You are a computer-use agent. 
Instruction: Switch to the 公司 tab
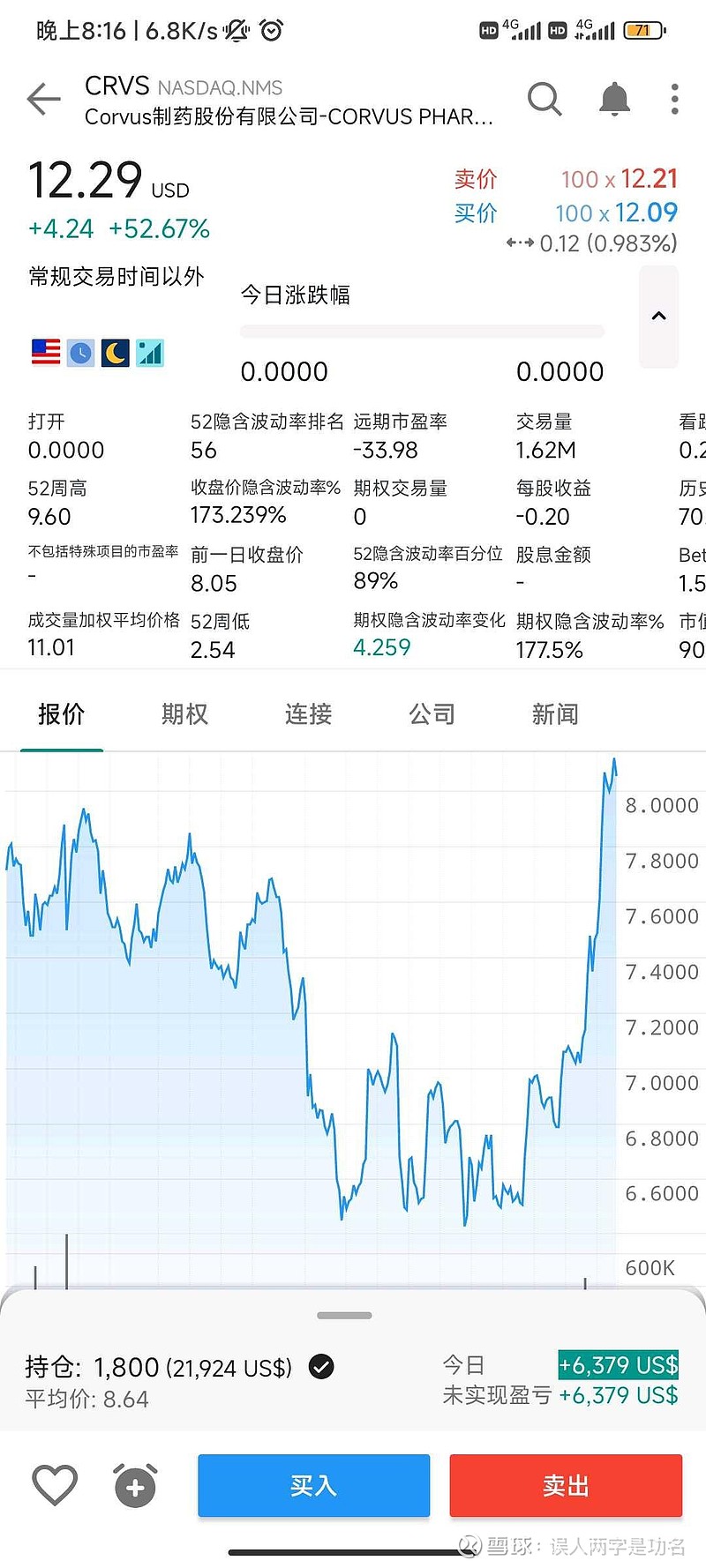[432, 713]
